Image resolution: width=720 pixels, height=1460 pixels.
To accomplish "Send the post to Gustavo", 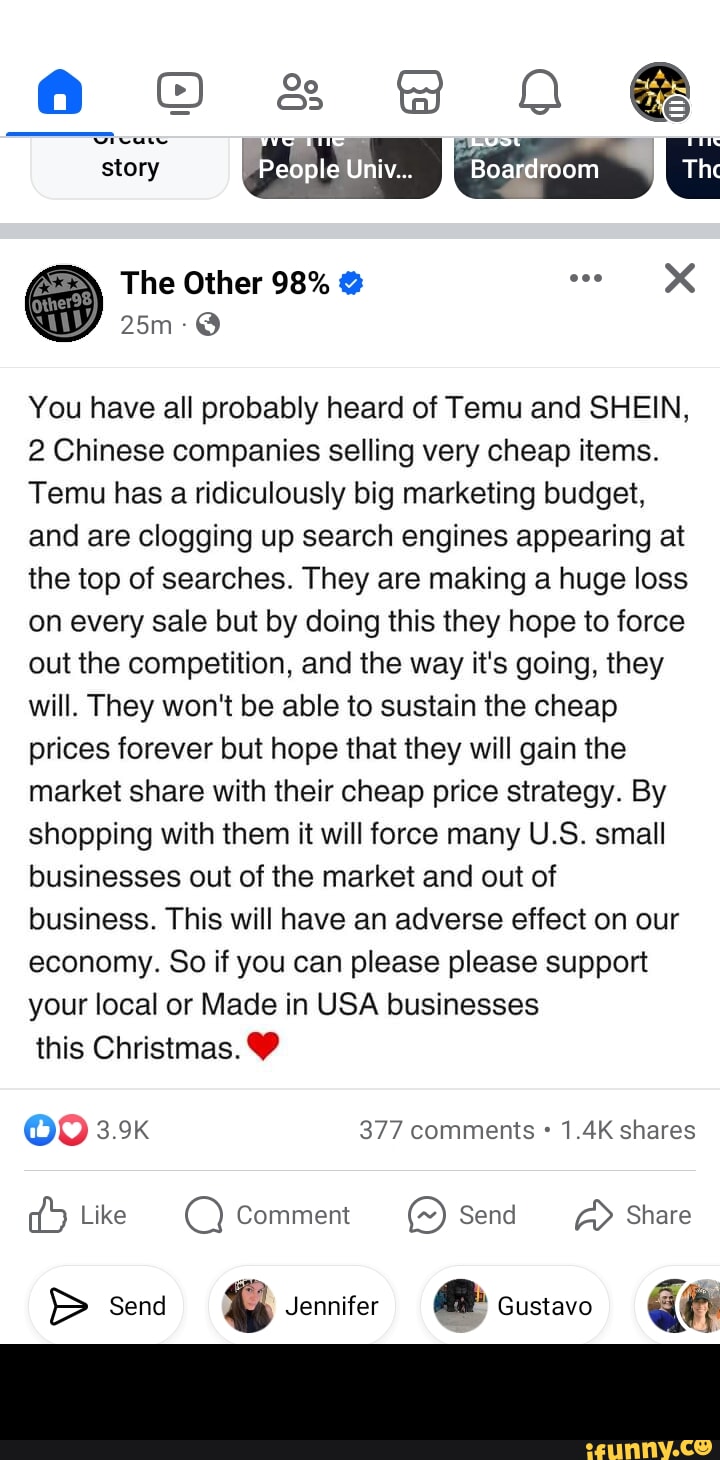I will [515, 1306].
